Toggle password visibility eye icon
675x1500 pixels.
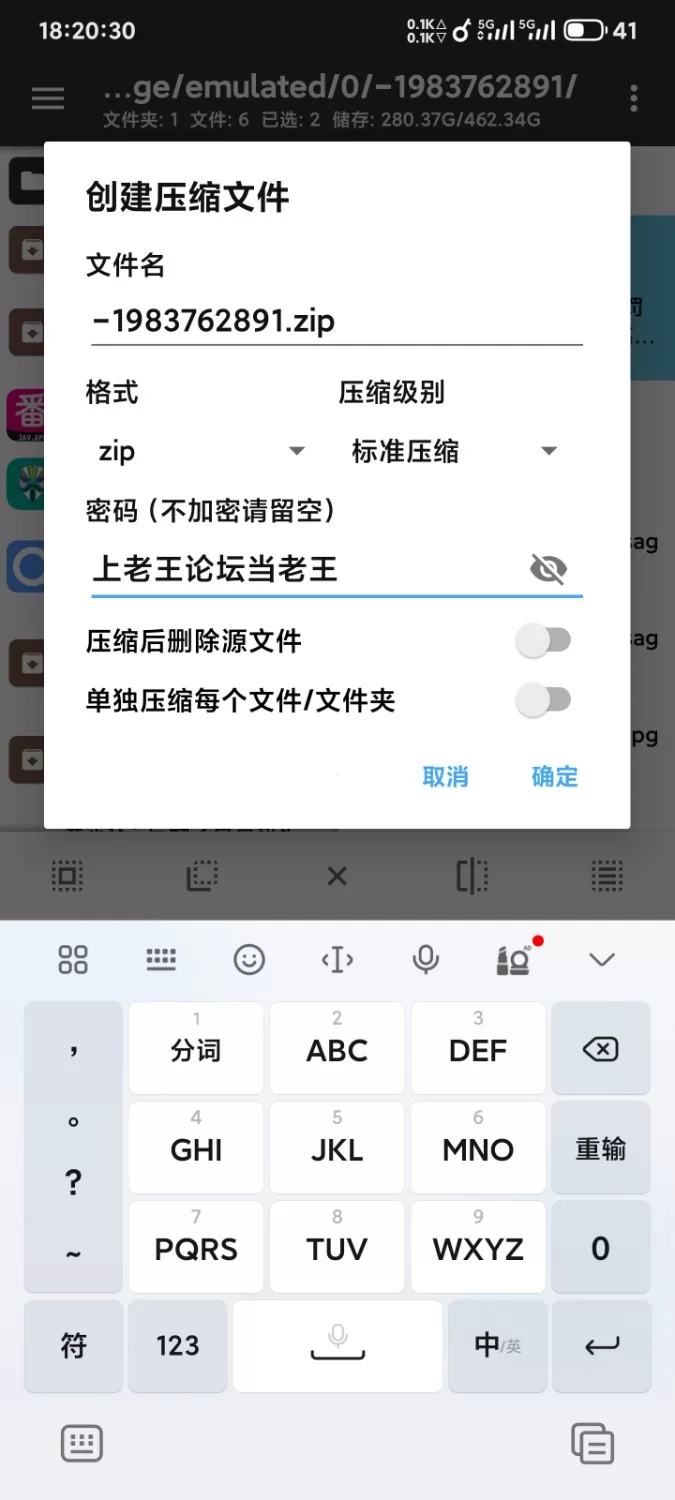pos(547,570)
